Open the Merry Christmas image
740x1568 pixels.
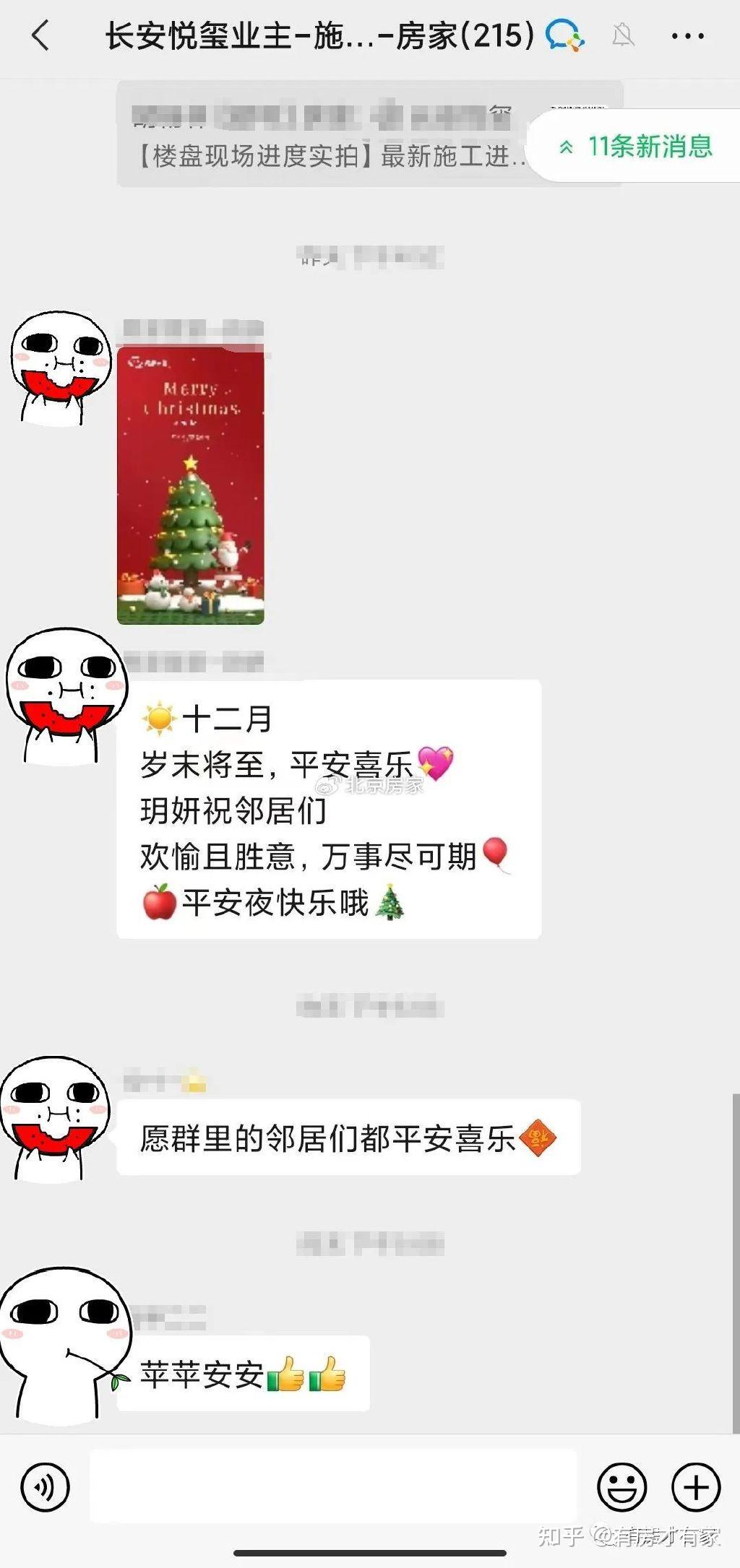[x=191, y=485]
